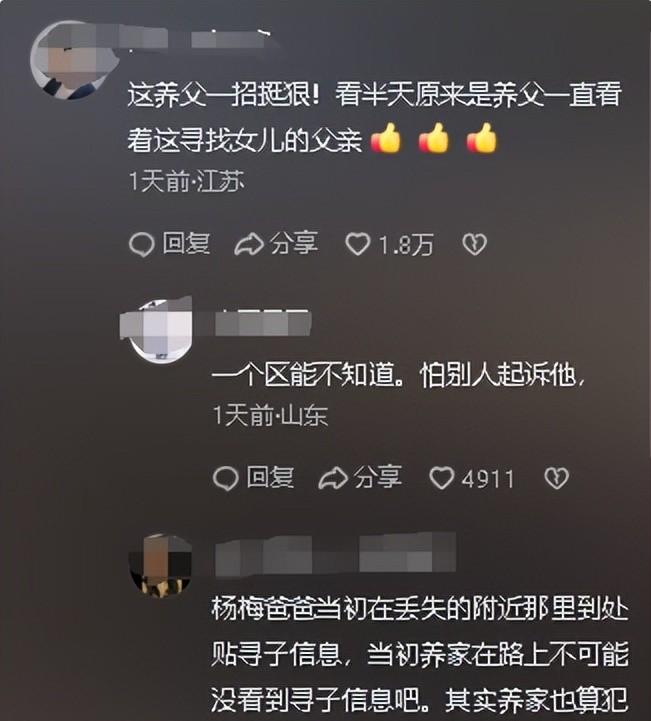Dislike the Jiangsu comment about 养父

click(473, 244)
